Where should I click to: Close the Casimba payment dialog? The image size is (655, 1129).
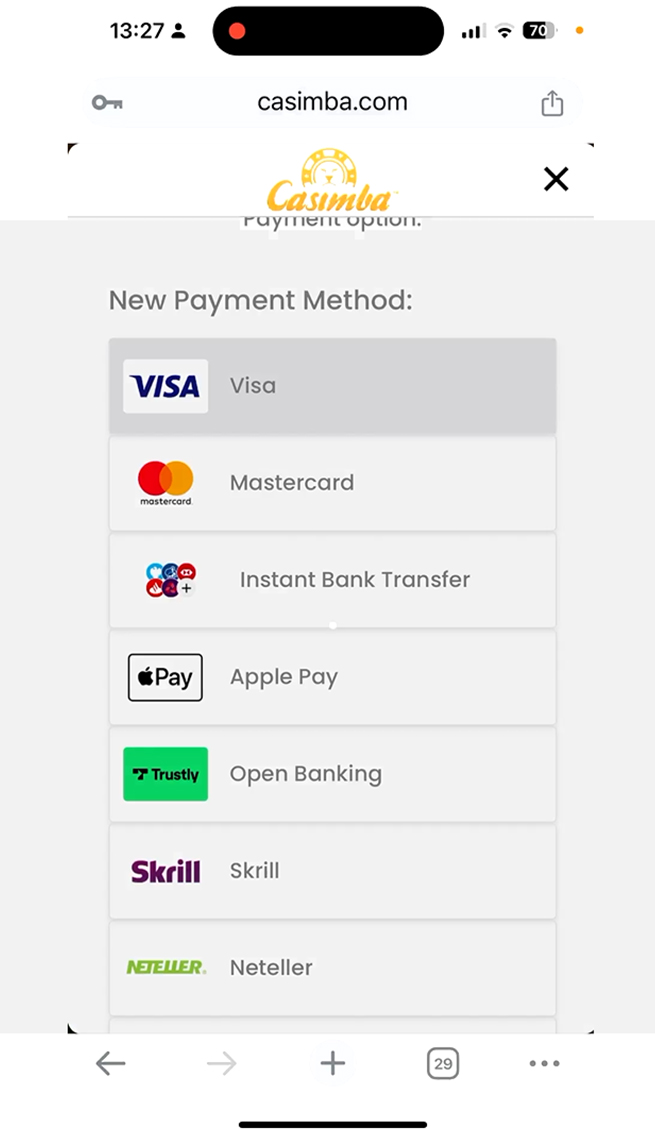(x=556, y=179)
